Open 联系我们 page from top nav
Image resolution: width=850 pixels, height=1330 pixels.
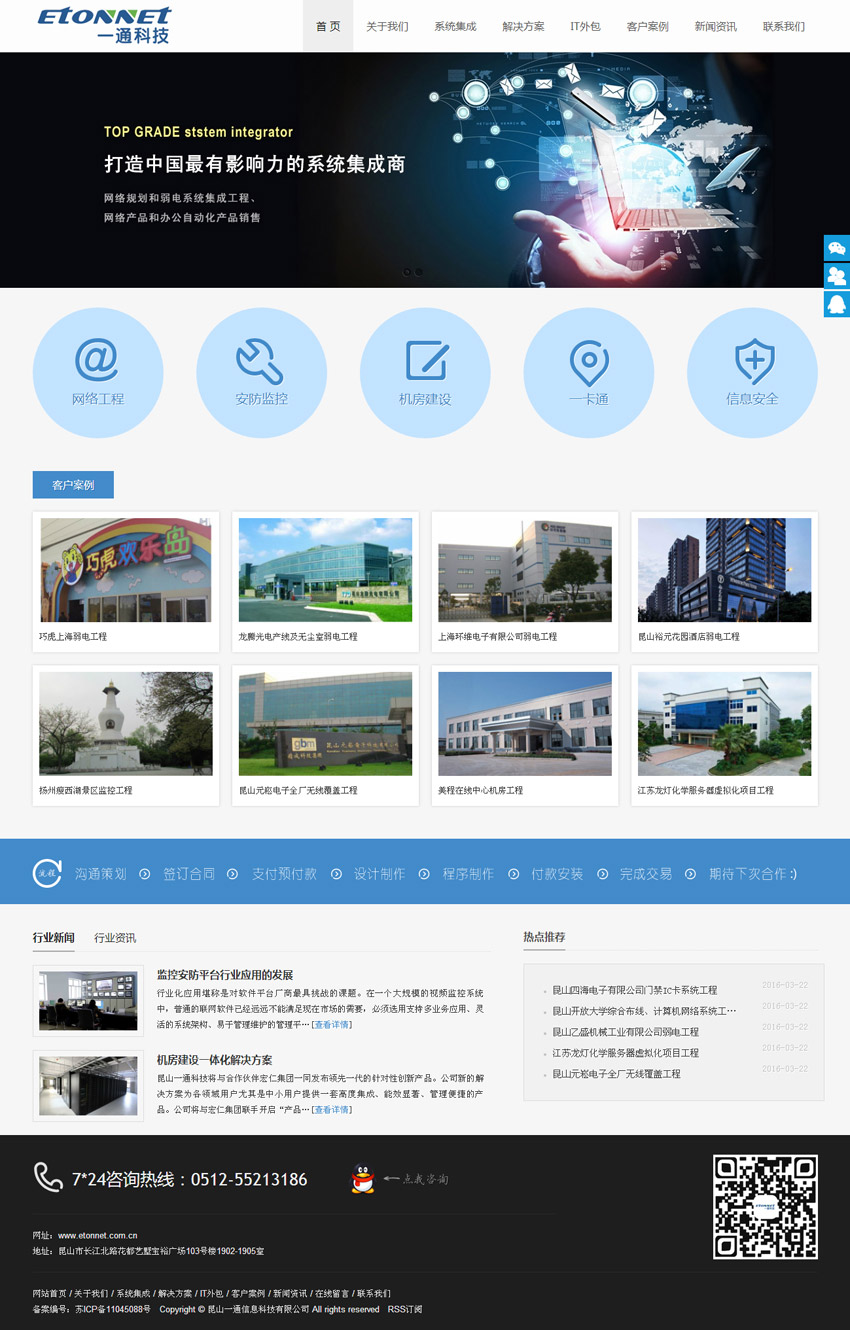pos(783,26)
